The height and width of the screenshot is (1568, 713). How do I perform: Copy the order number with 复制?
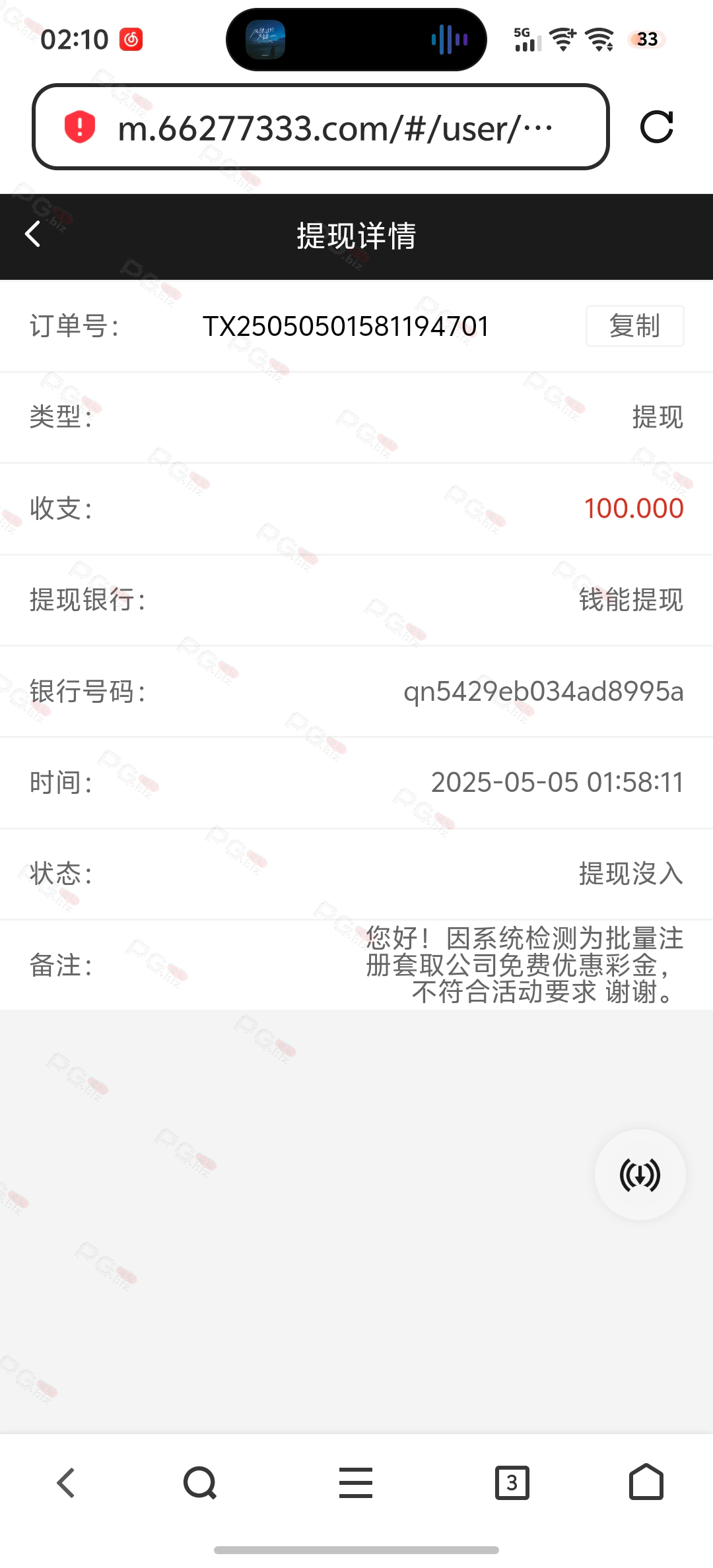(634, 326)
